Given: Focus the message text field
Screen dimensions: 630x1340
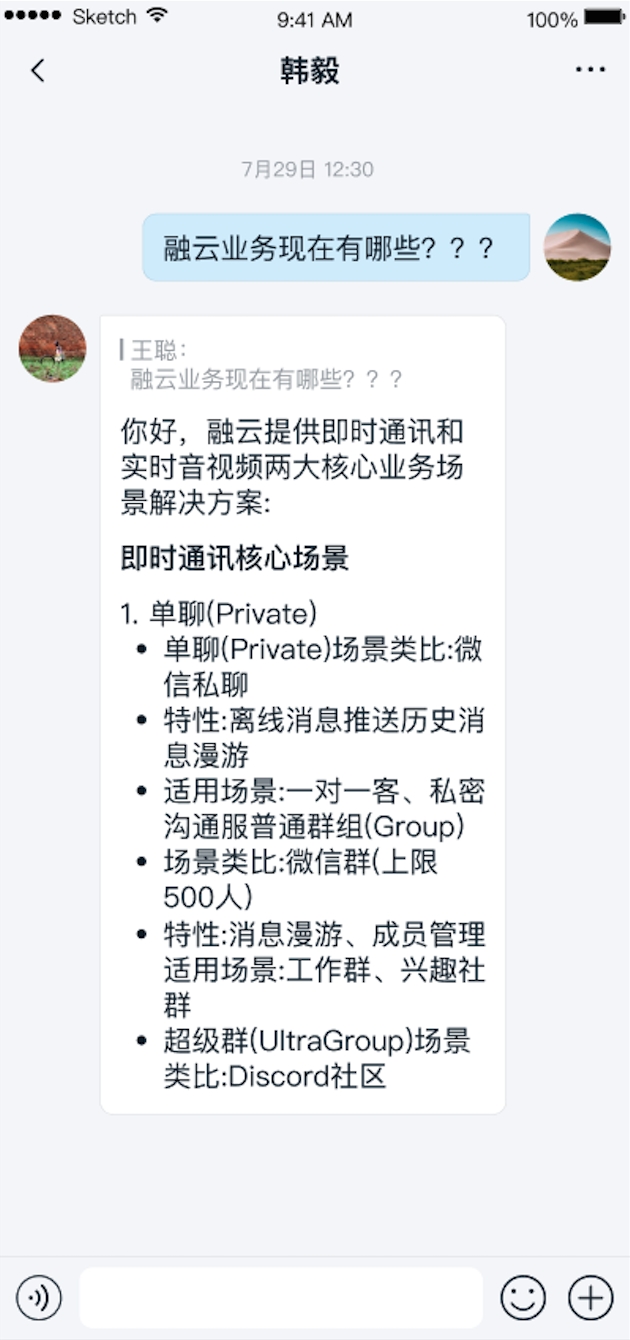Looking at the screenshot, I should point(280,1298).
